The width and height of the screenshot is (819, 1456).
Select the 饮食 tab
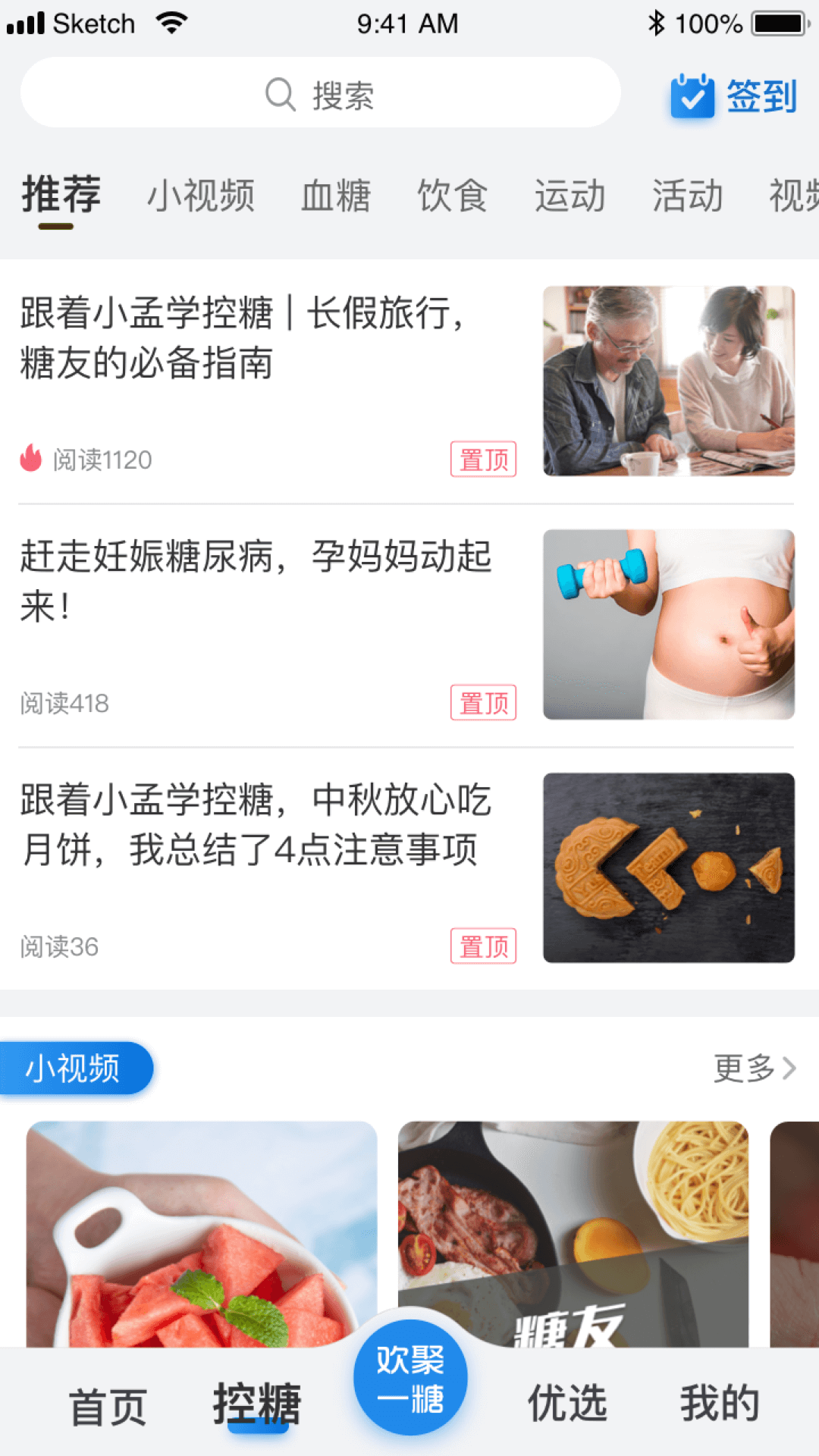453,196
